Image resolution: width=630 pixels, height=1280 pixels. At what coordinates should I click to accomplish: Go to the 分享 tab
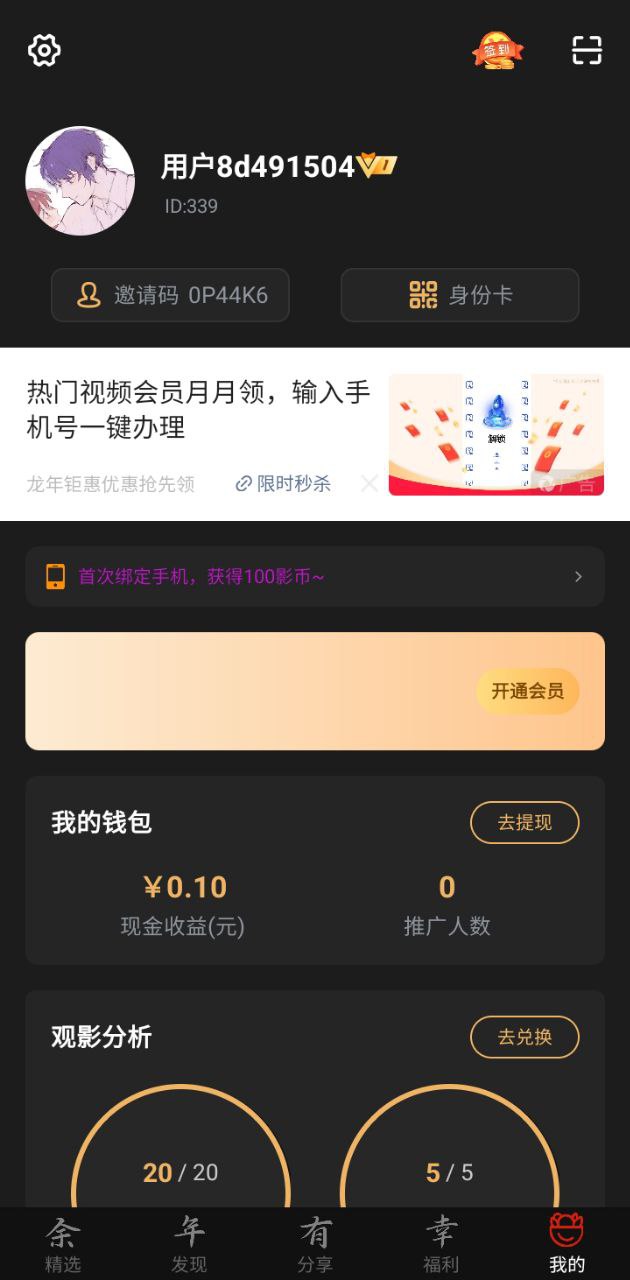pos(315,1245)
